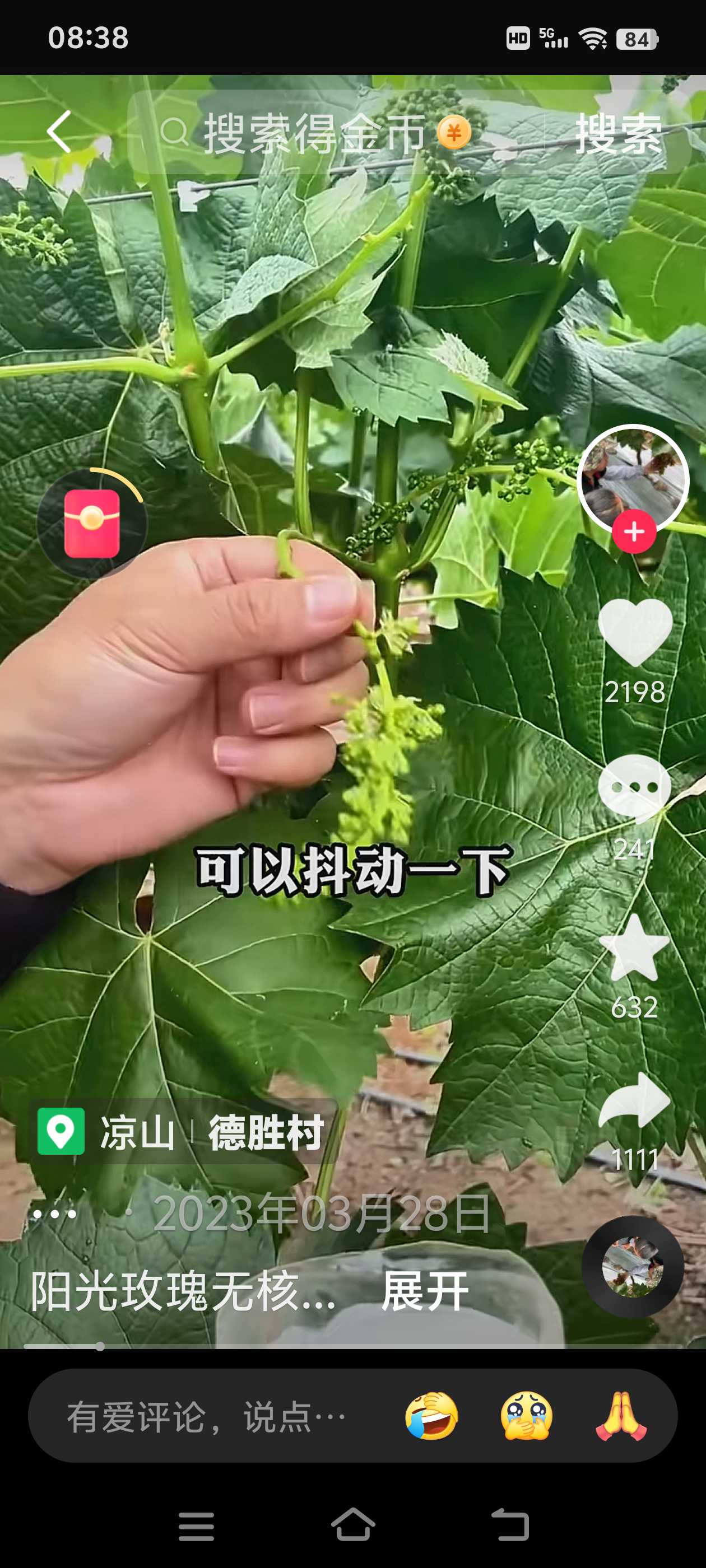Open the 凉山 德胜村 location tag
Image resolution: width=706 pixels, height=1568 pixels.
coord(182,1132)
